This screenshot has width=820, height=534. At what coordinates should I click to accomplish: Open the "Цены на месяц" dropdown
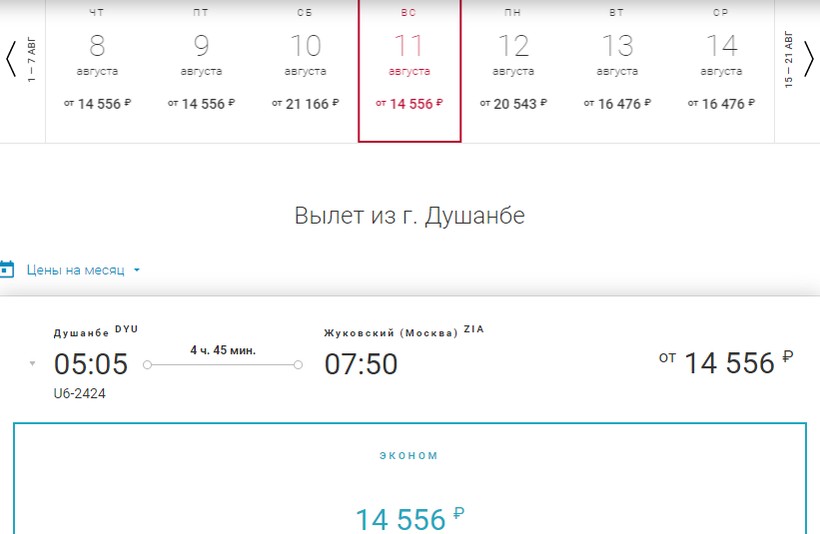[82, 270]
